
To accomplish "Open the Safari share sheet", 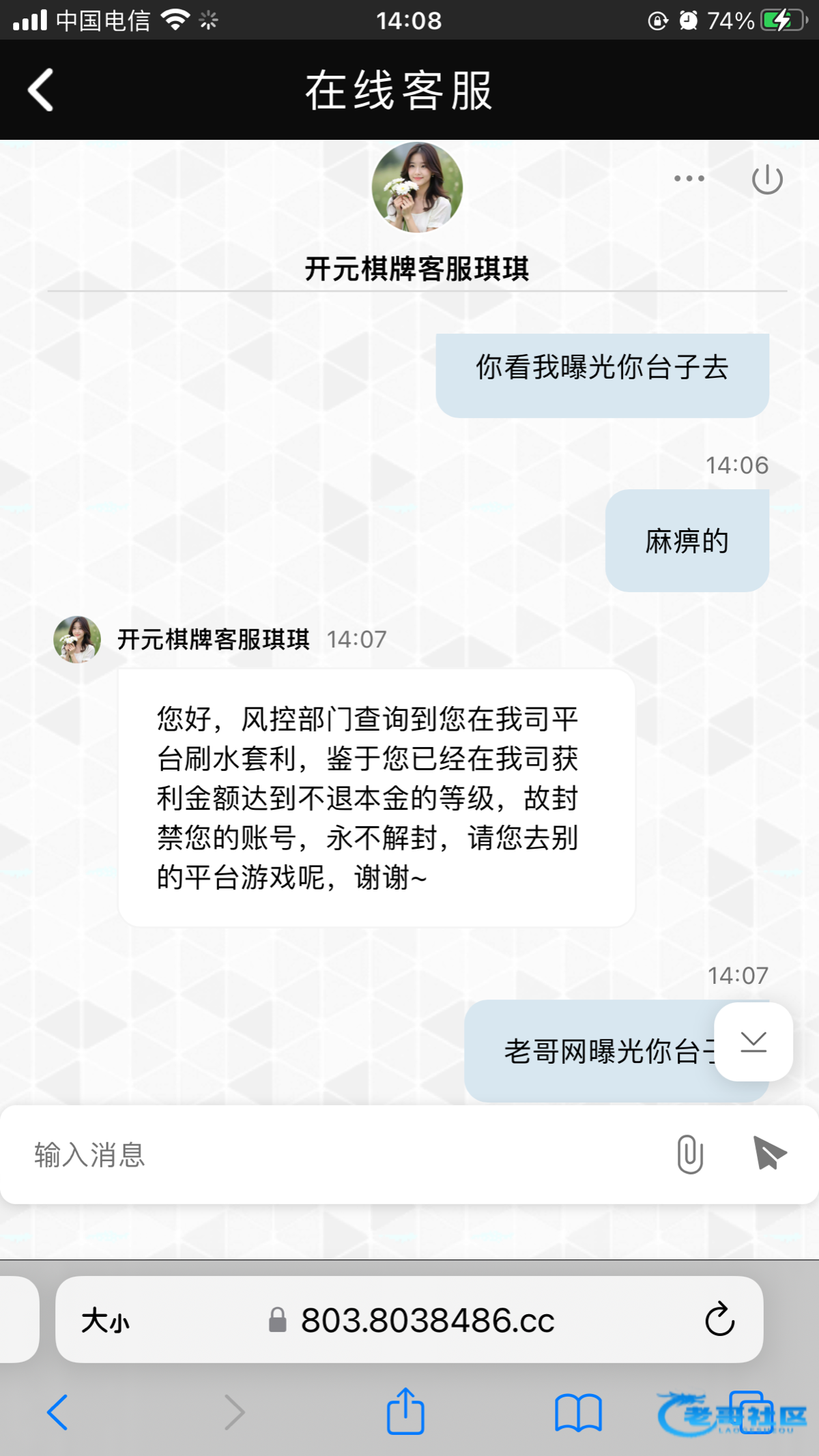I will tap(405, 1411).
